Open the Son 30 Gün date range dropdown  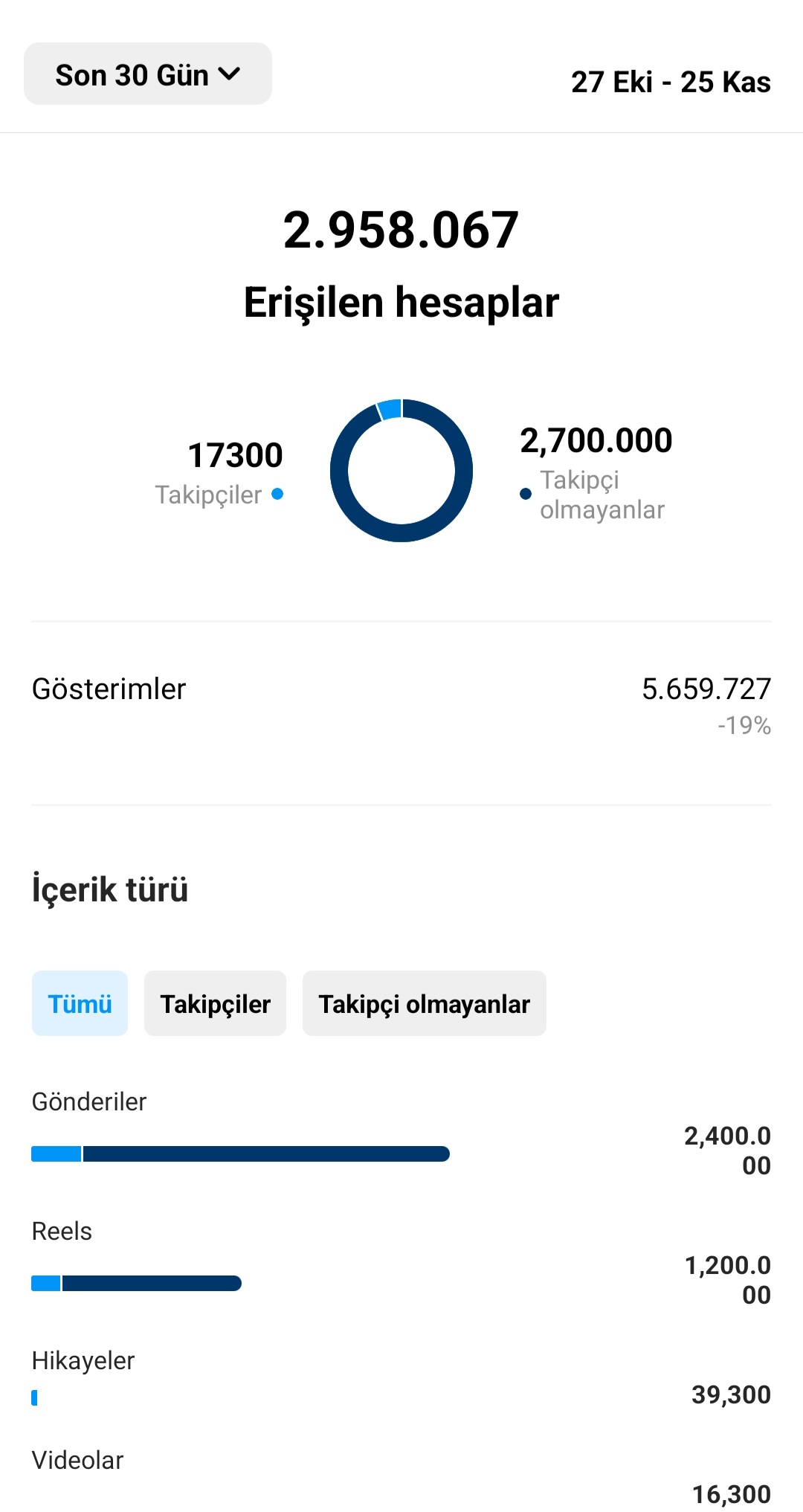148,74
